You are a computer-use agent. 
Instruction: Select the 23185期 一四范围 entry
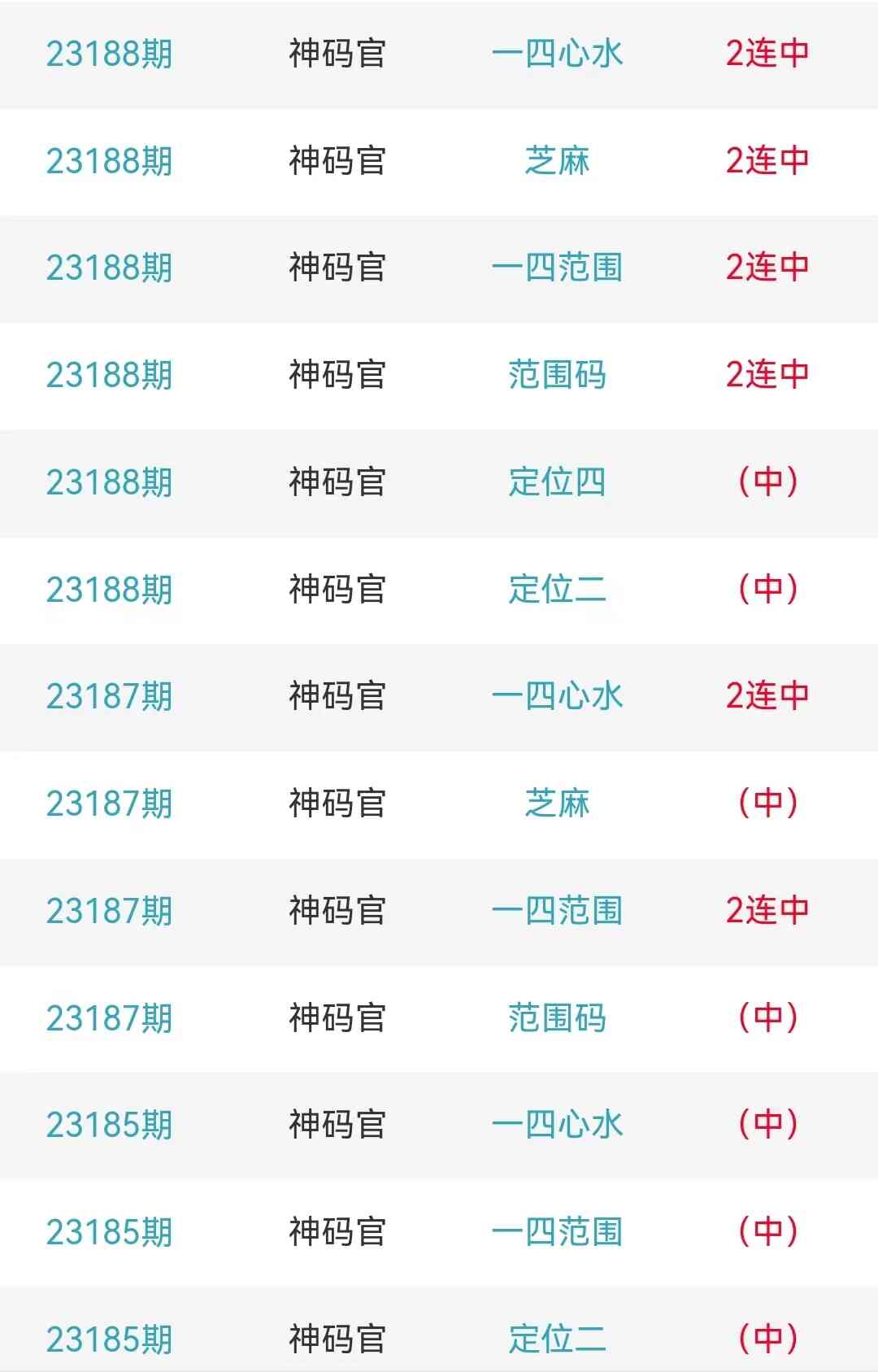557,1232
